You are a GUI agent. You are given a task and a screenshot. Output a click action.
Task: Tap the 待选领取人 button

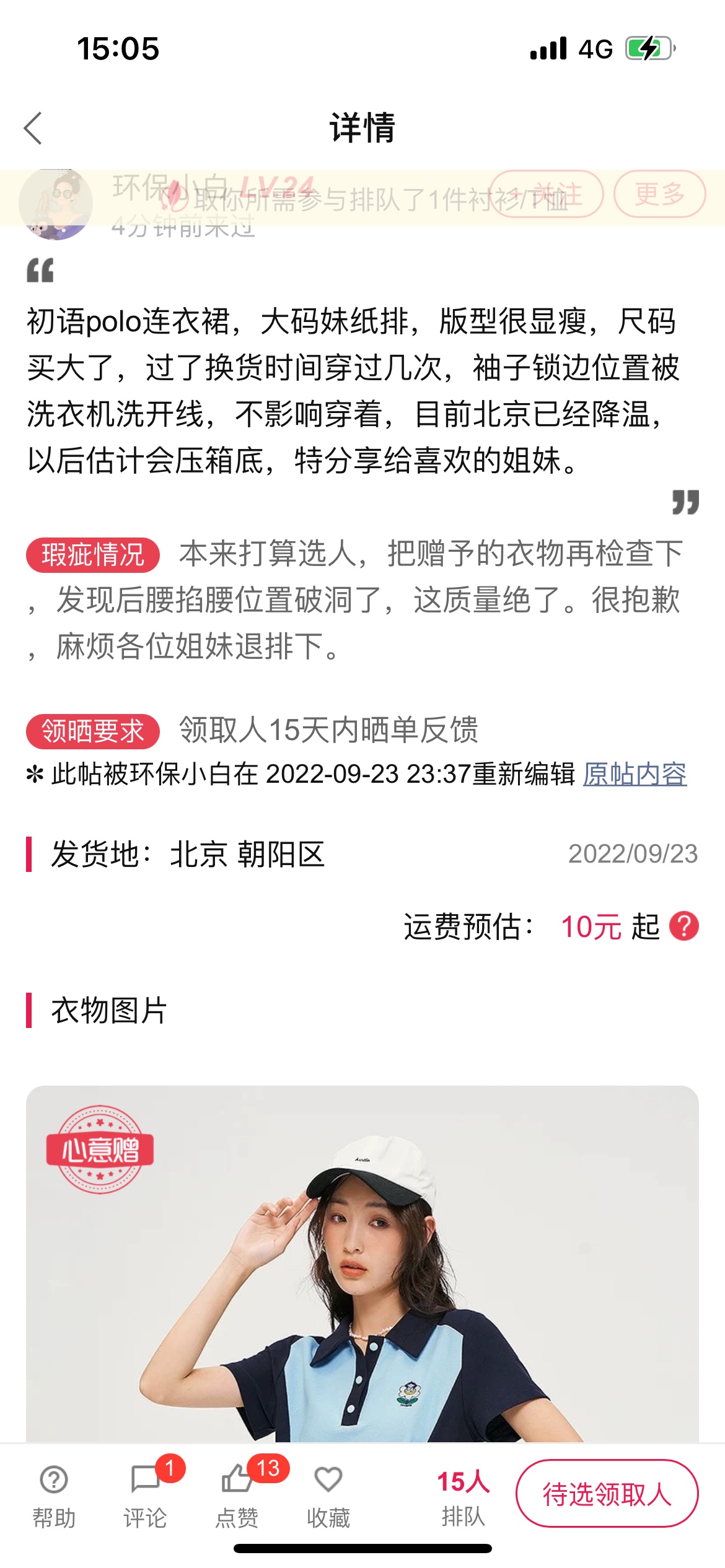pyautogui.click(x=607, y=1494)
